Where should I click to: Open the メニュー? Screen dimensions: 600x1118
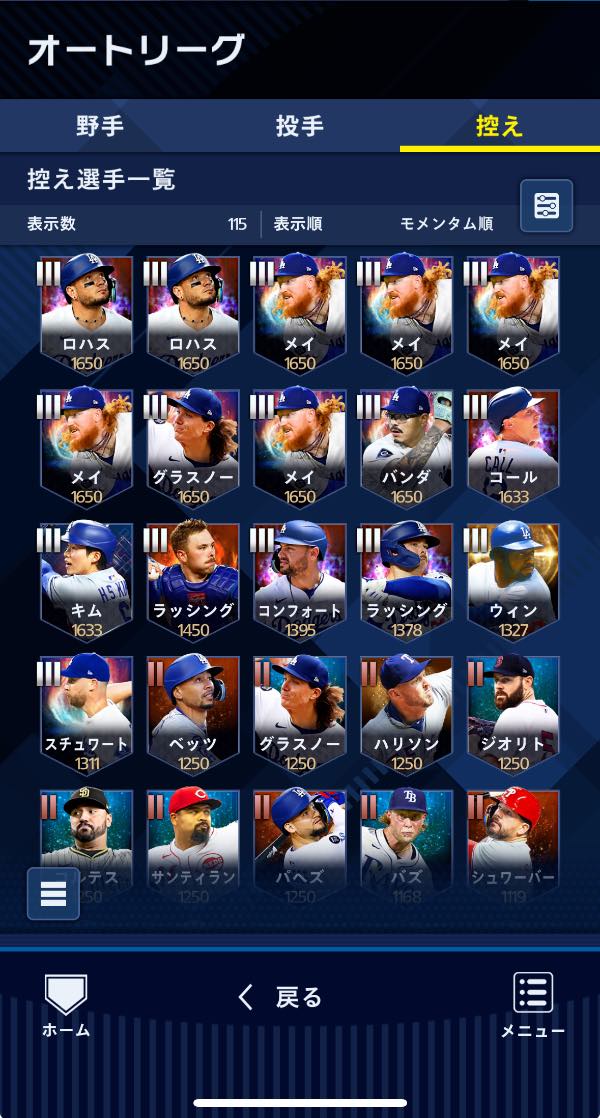click(533, 1005)
